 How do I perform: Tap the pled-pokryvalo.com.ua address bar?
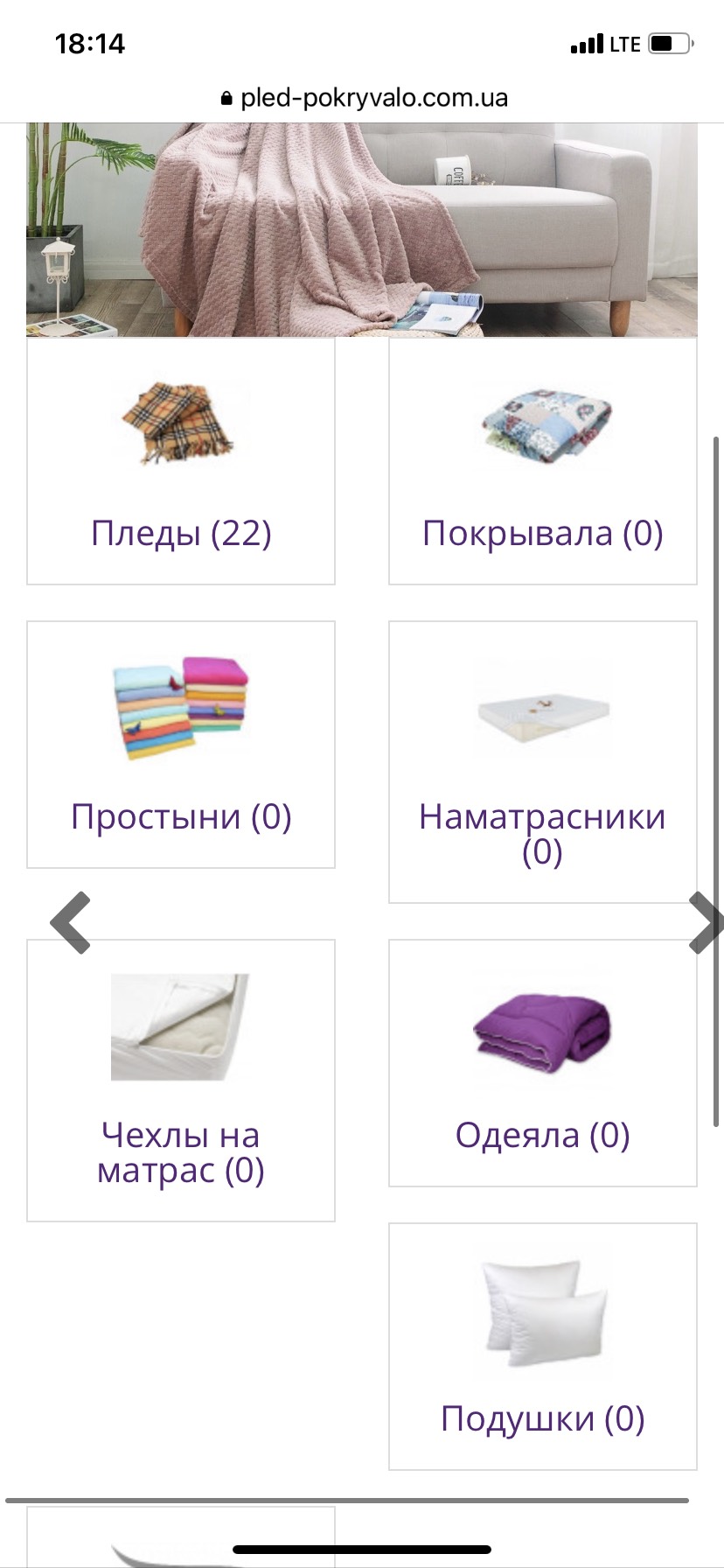point(364,98)
